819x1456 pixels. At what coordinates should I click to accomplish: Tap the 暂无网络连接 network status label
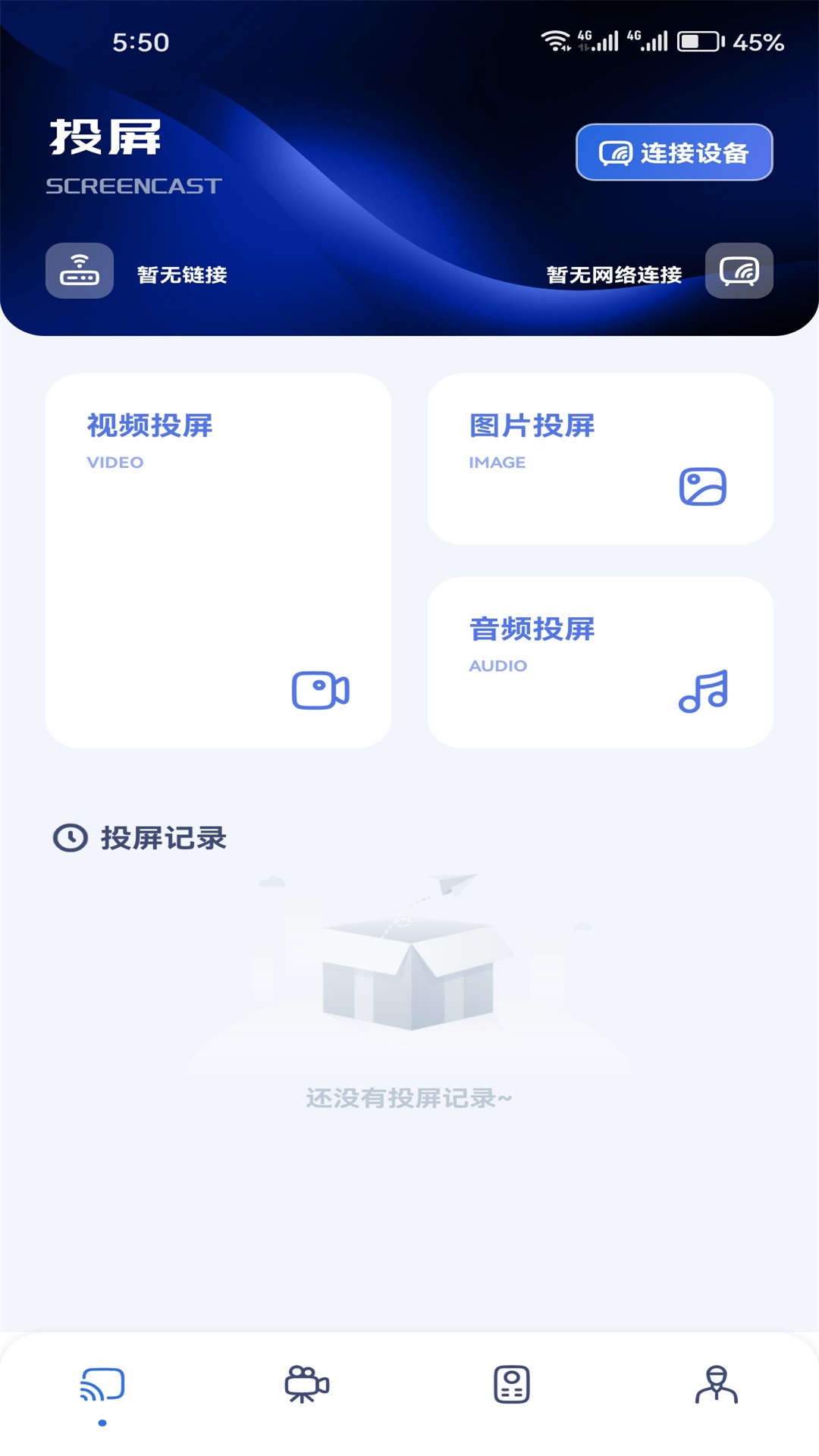(614, 275)
